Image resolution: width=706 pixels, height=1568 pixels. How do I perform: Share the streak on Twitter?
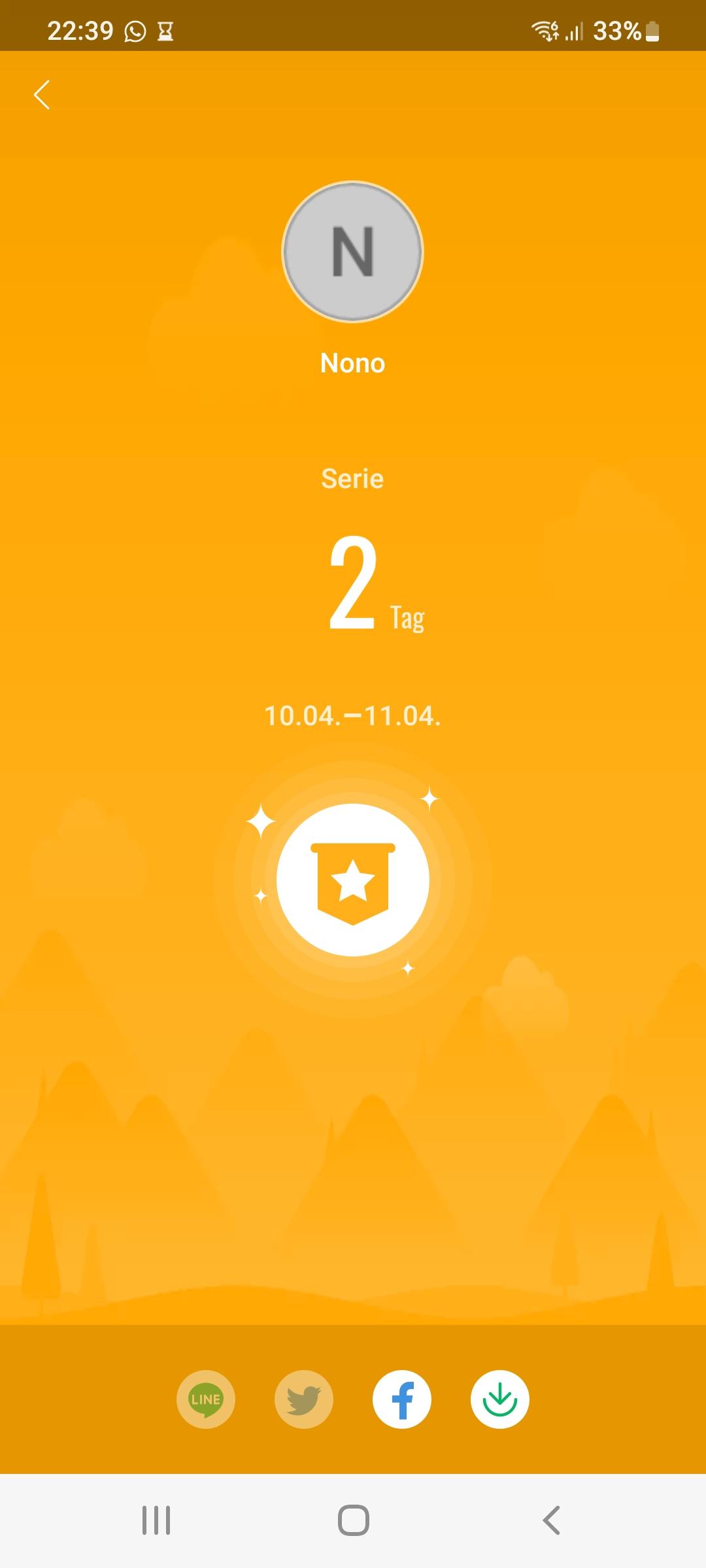(x=304, y=1399)
